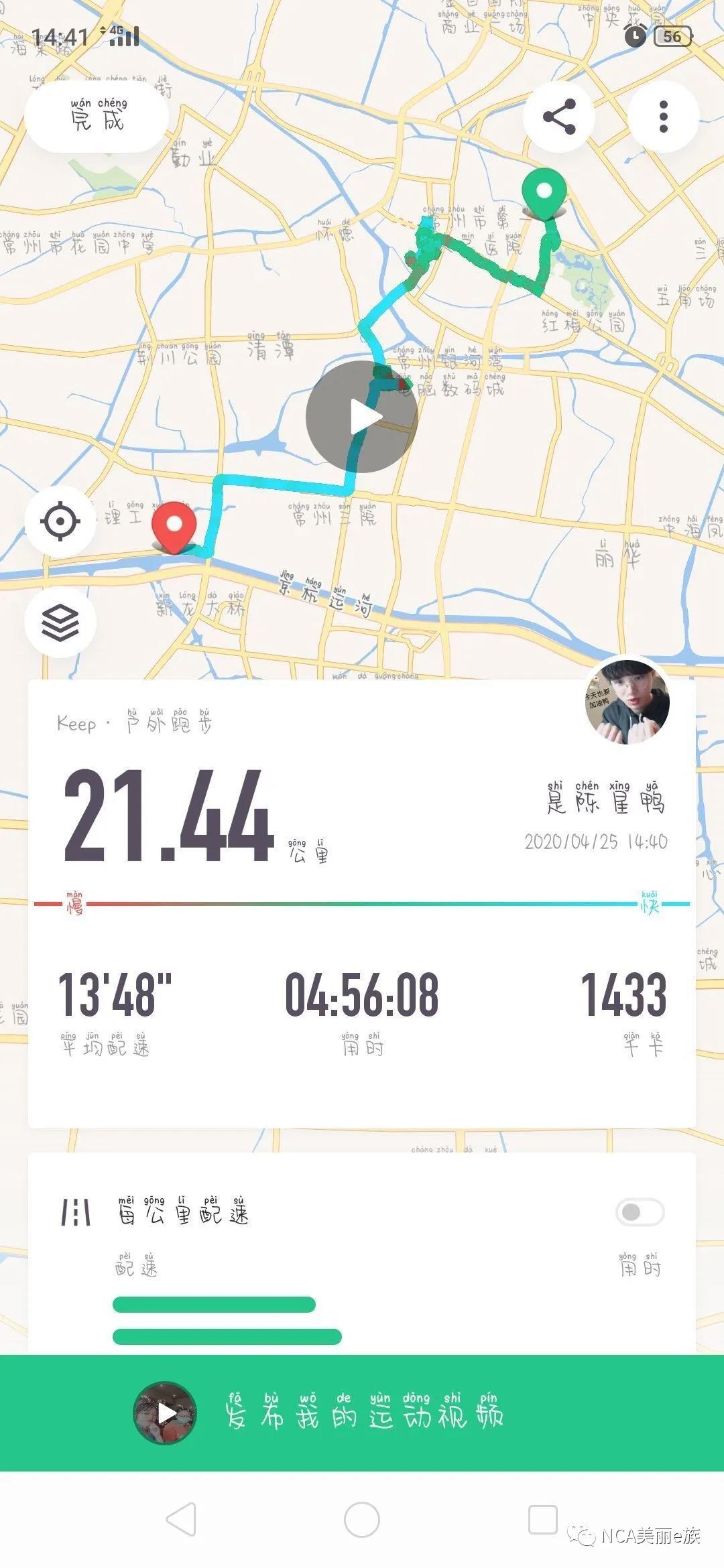Viewport: 724px width, 1568px height.
Task: Tap the 完成 button
Action: 97,117
